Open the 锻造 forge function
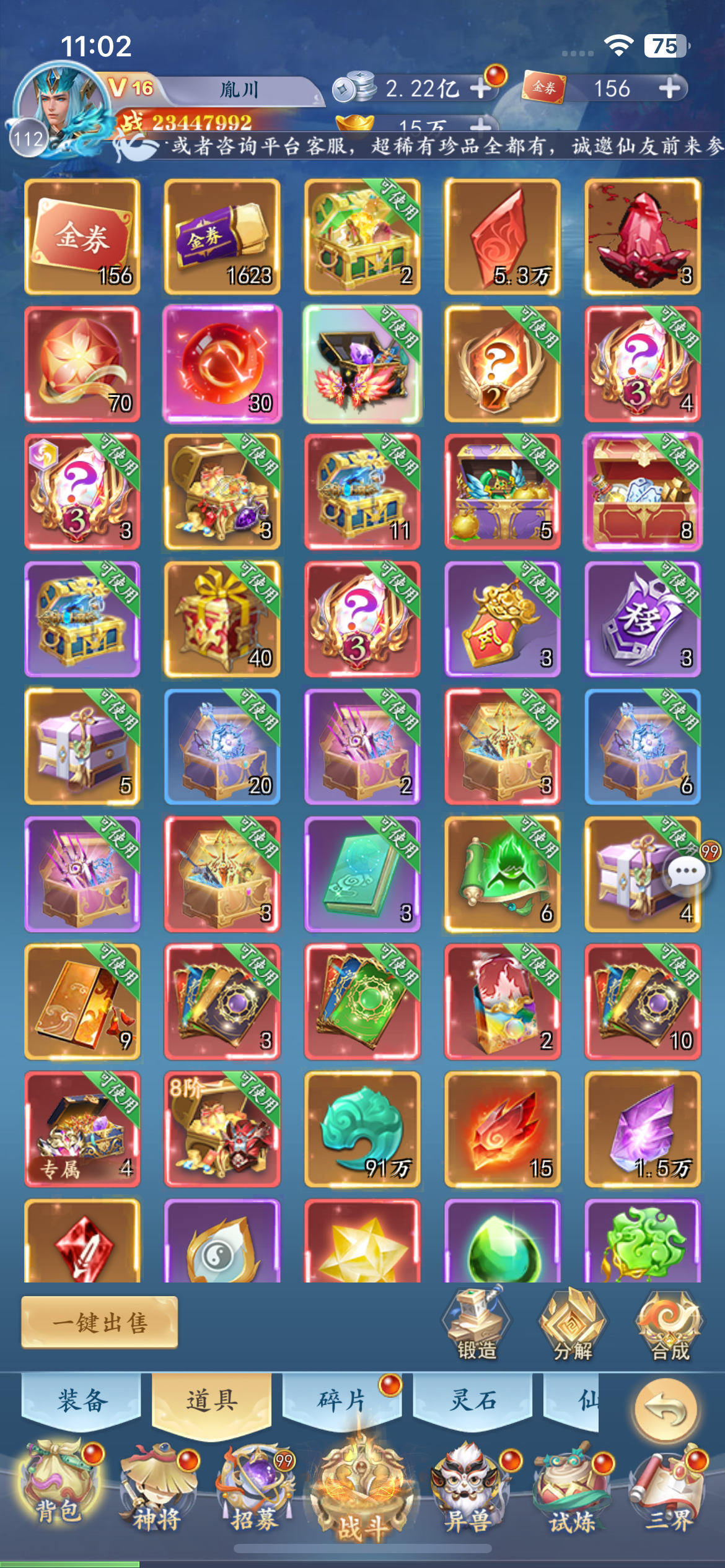This screenshot has width=725, height=1568. [x=477, y=1325]
